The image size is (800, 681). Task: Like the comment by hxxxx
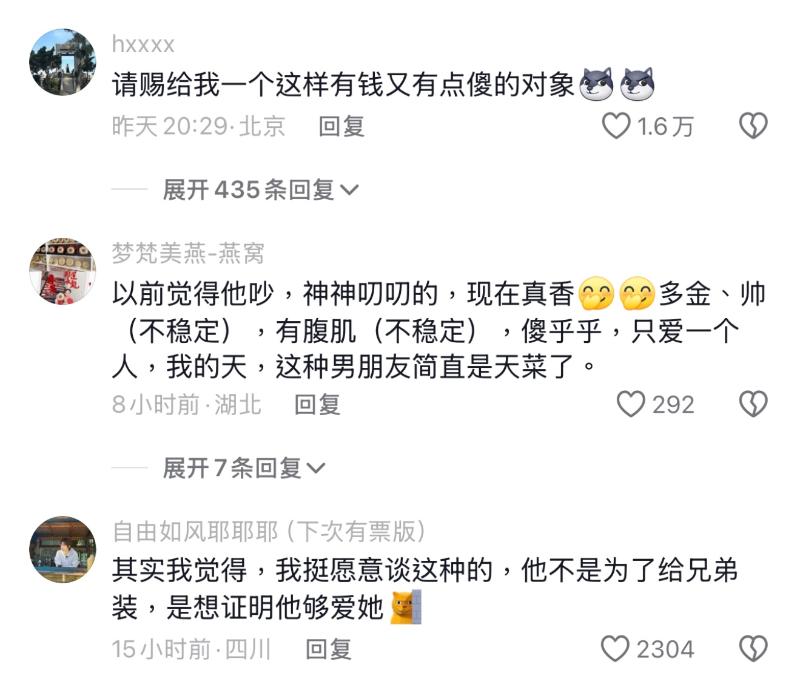(616, 126)
